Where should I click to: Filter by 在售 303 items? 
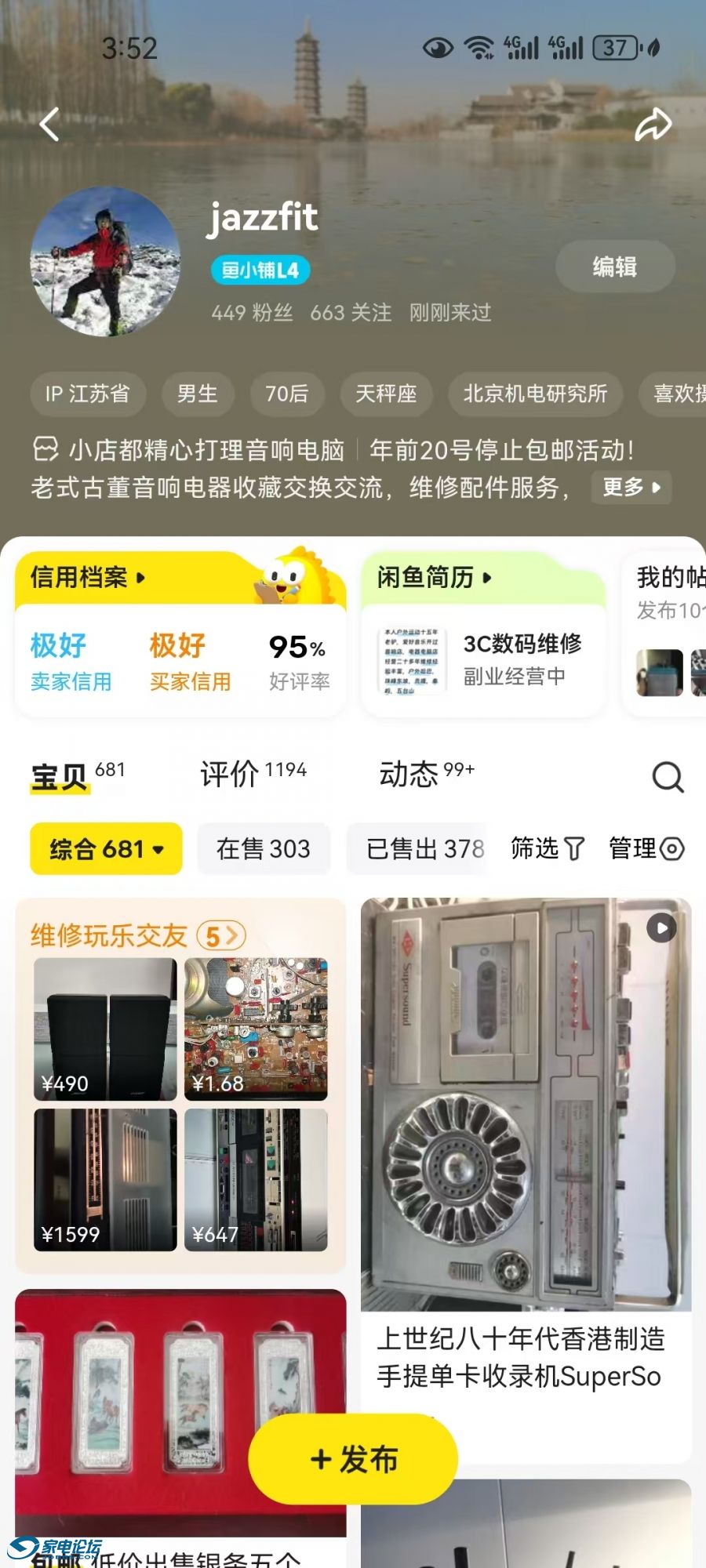tap(263, 848)
